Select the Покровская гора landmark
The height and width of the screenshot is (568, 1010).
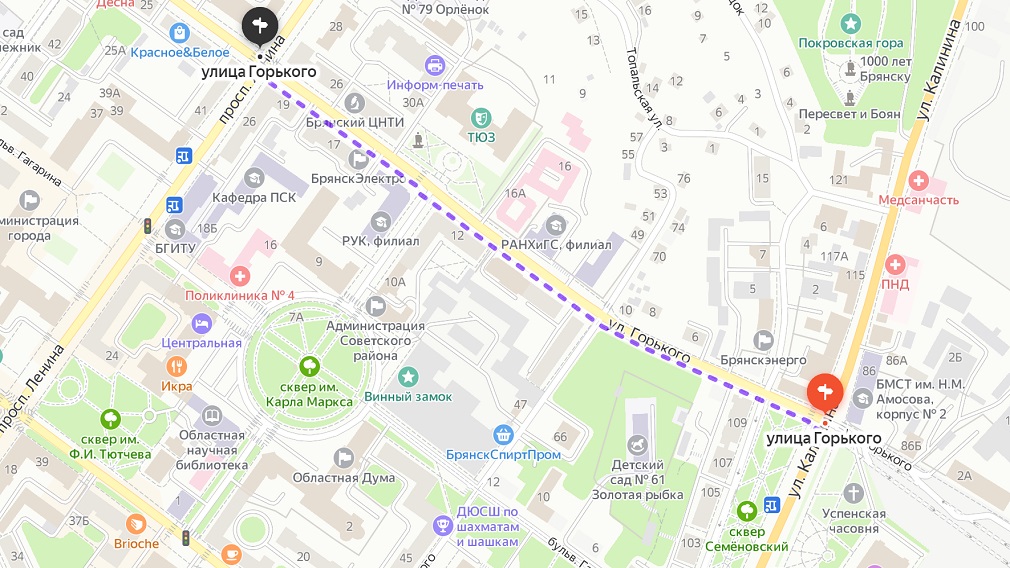point(851,23)
